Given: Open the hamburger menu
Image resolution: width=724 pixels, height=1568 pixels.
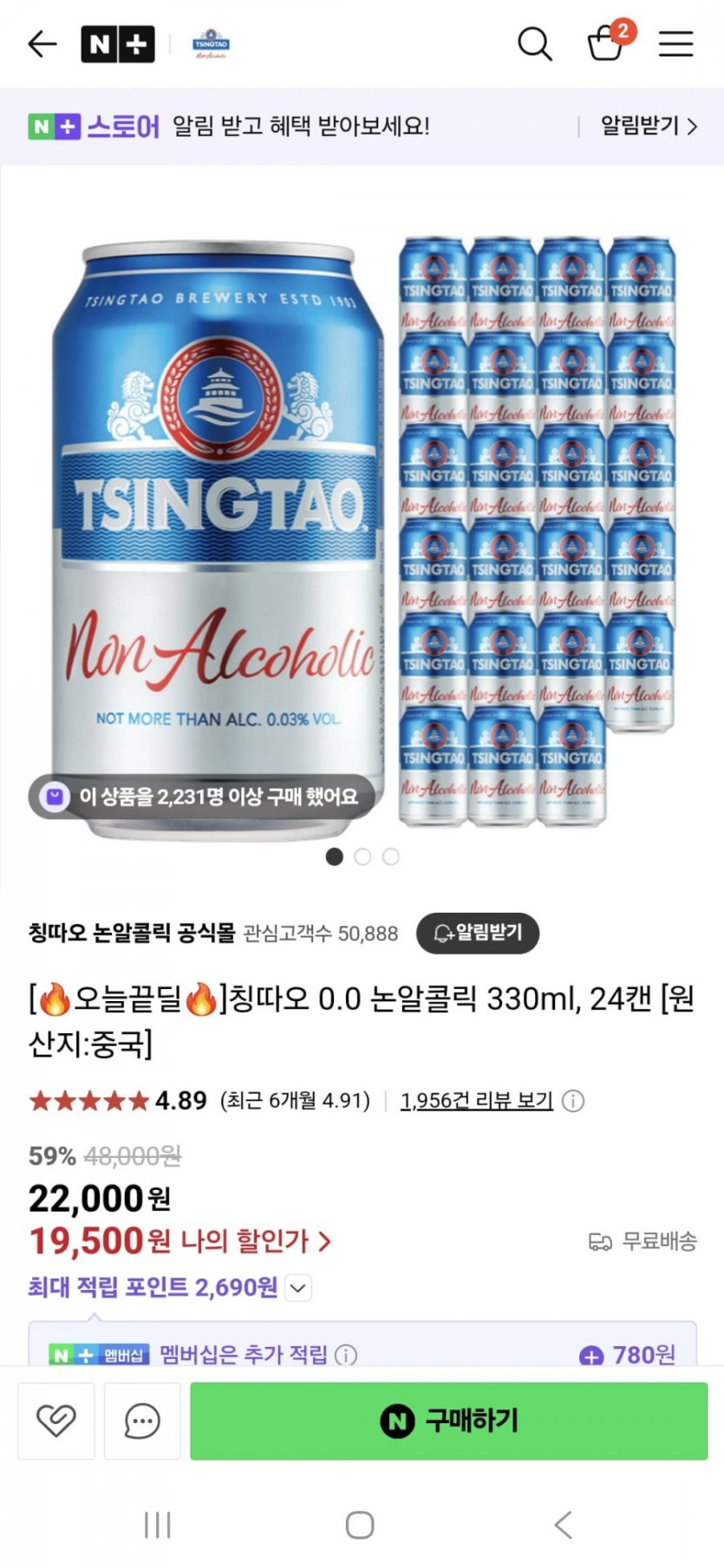Looking at the screenshot, I should [x=675, y=43].
